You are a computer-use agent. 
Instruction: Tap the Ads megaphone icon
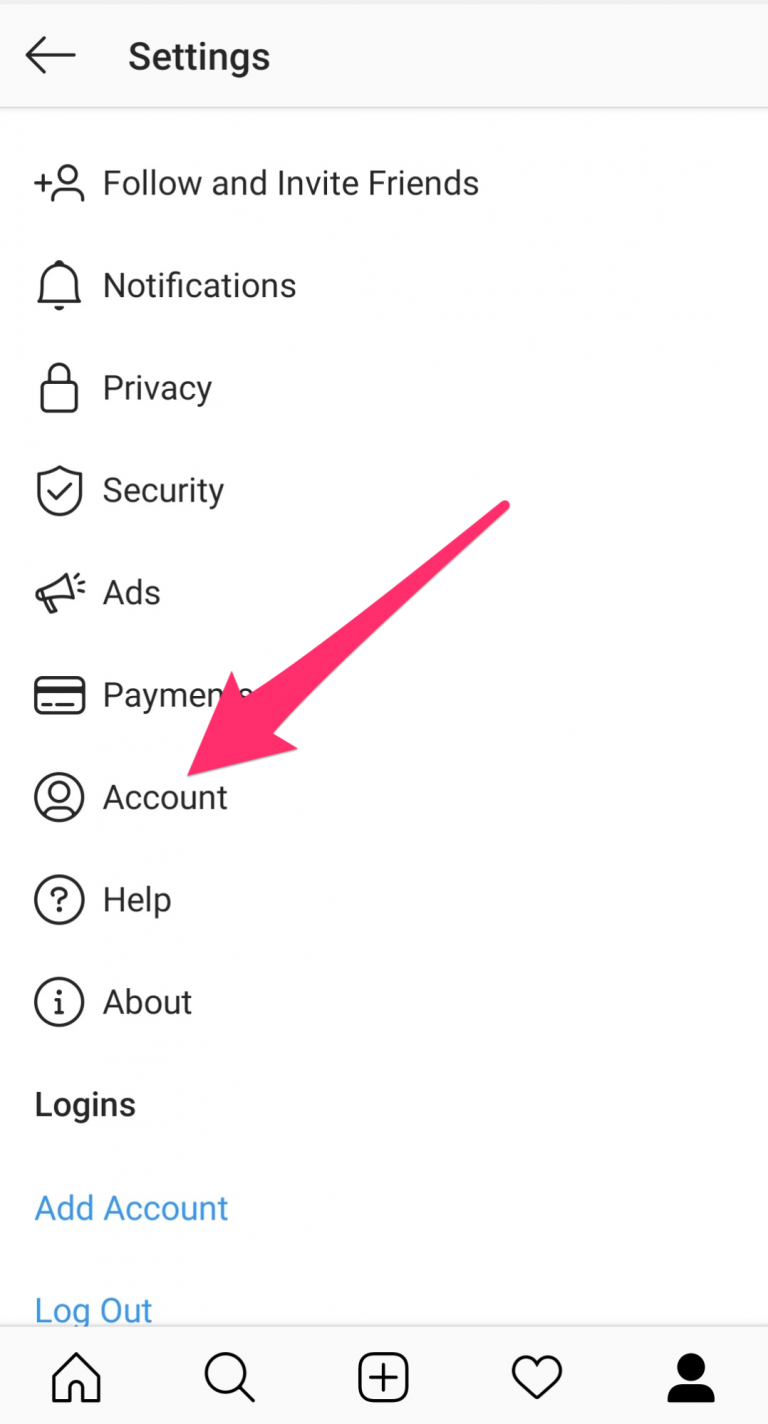pos(59,592)
